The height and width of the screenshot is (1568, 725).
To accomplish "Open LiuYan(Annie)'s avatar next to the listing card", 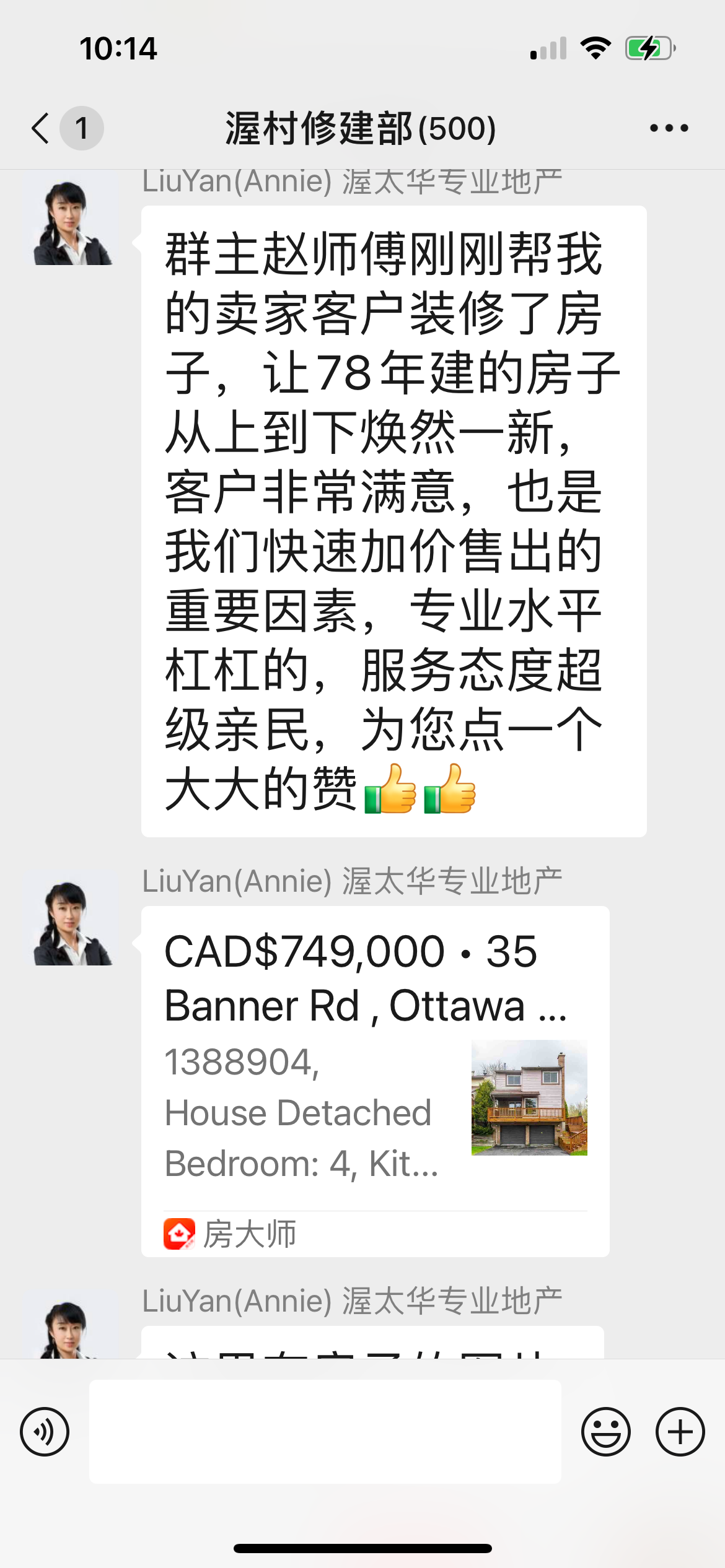I will [73, 923].
